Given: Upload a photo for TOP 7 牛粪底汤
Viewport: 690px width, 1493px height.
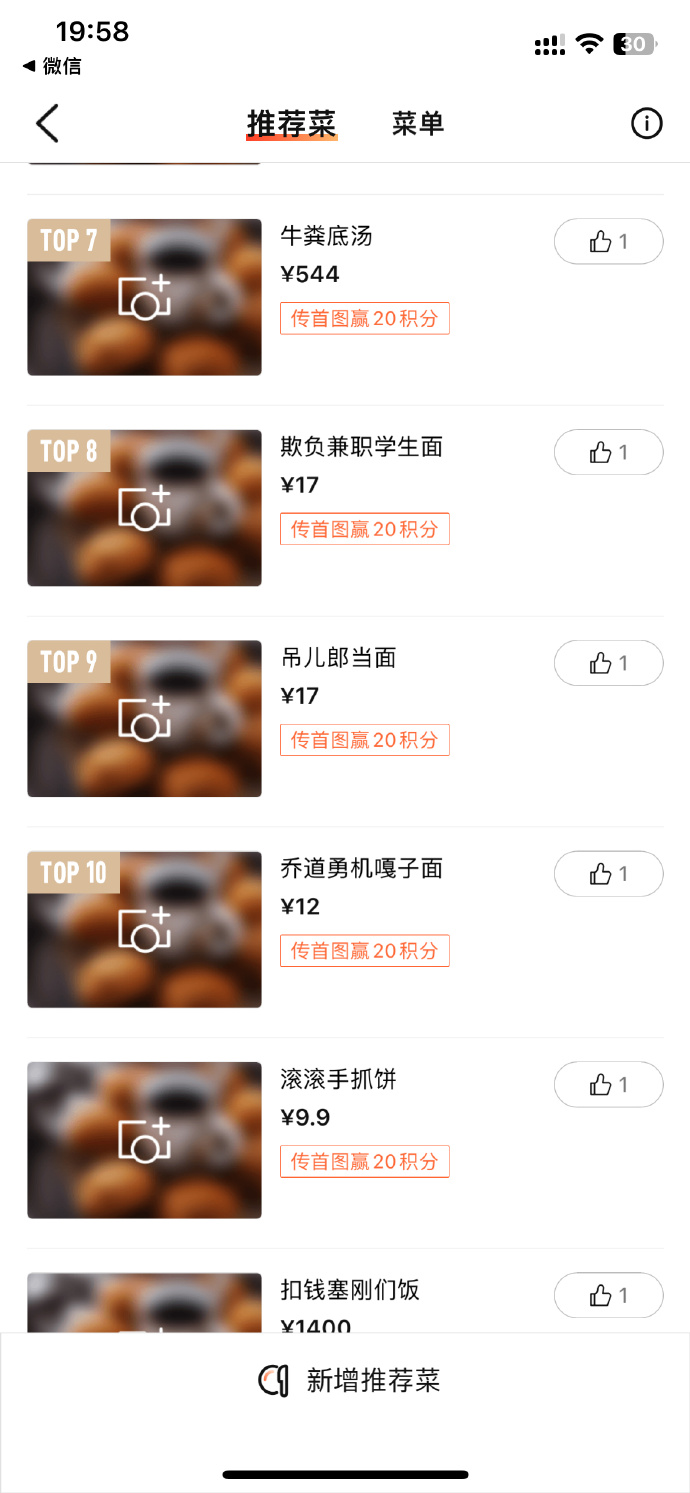Looking at the screenshot, I should (x=144, y=298).
